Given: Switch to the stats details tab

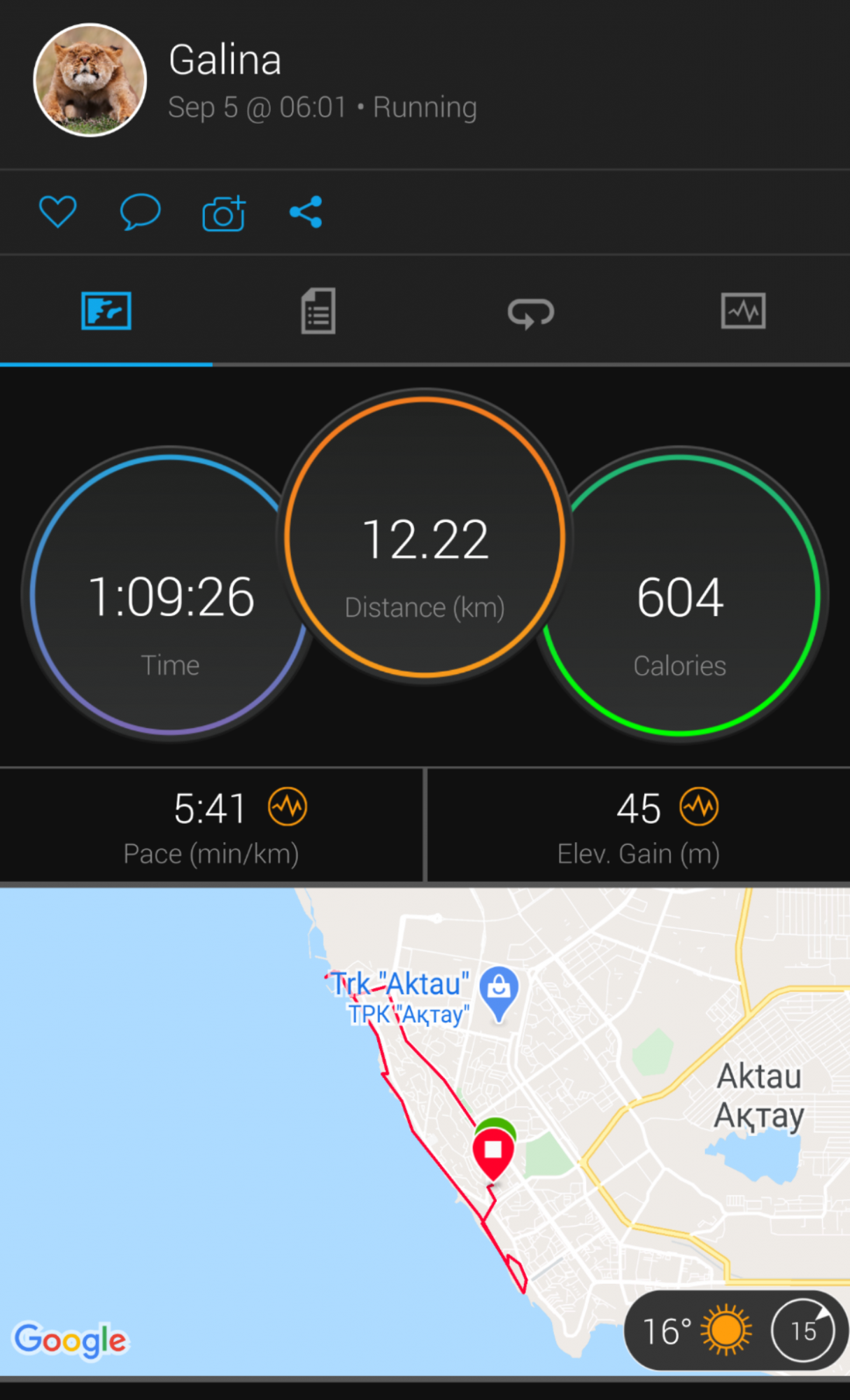Looking at the screenshot, I should 318,311.
